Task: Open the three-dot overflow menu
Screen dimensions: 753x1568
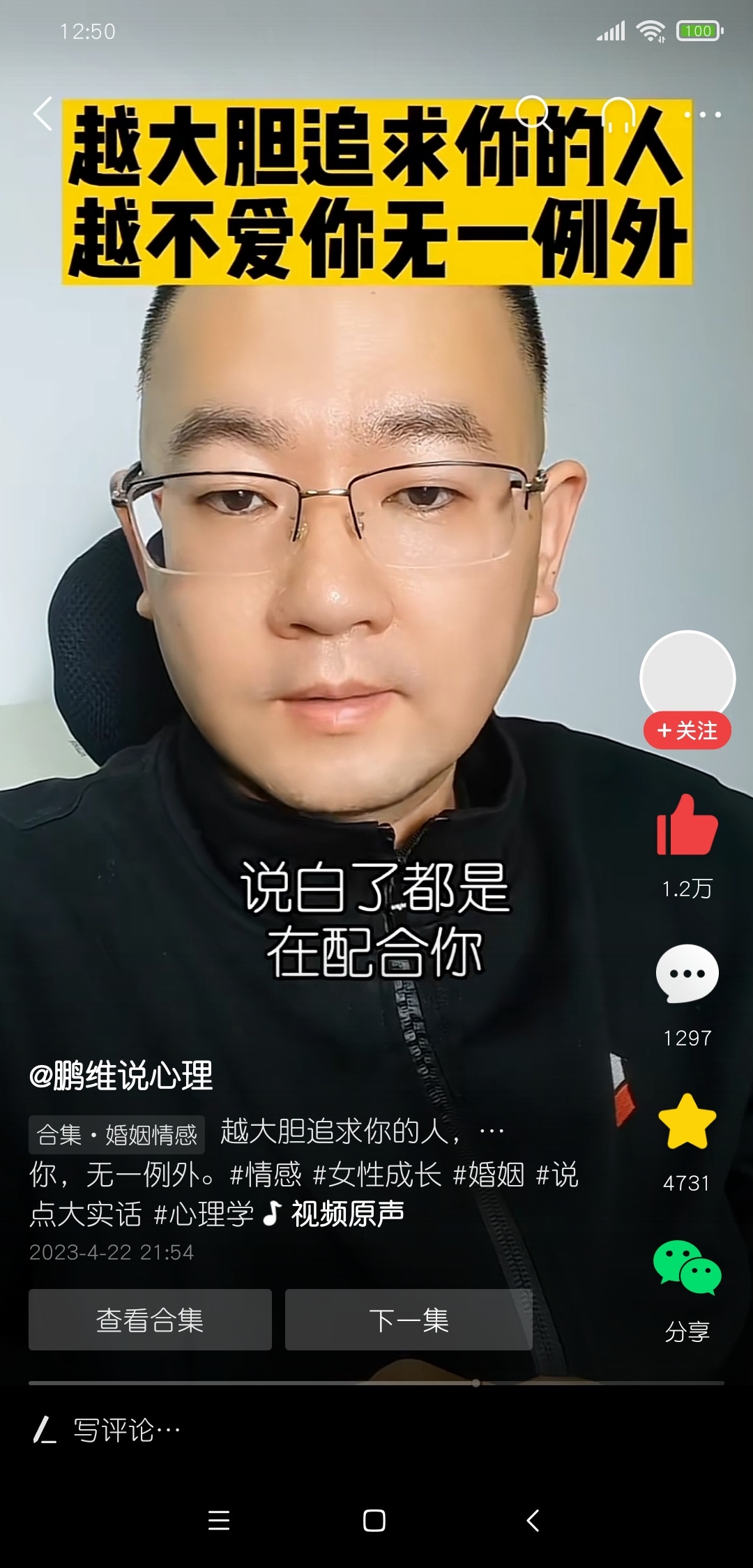Action: tap(703, 114)
